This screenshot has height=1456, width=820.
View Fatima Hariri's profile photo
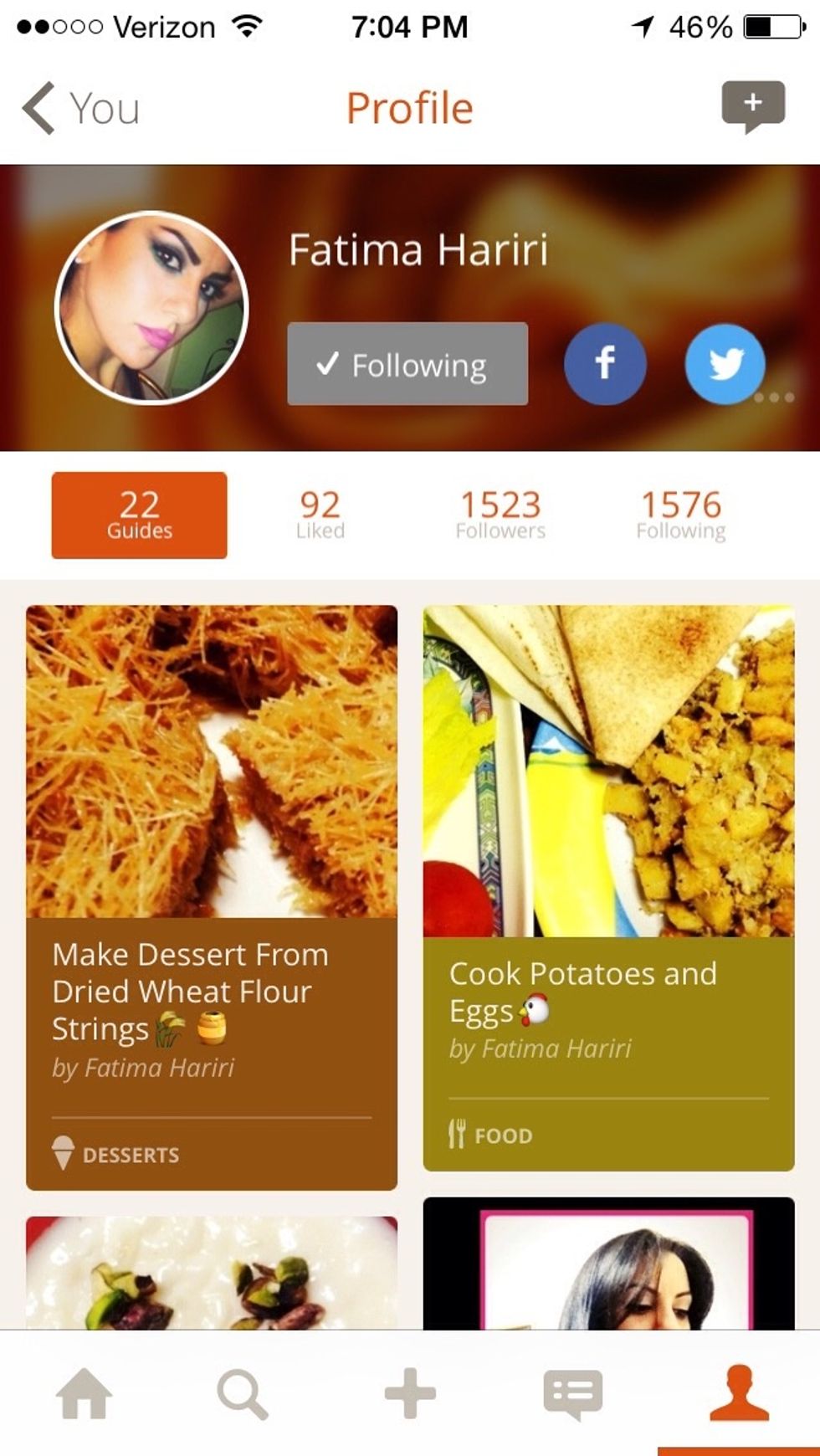(151, 308)
